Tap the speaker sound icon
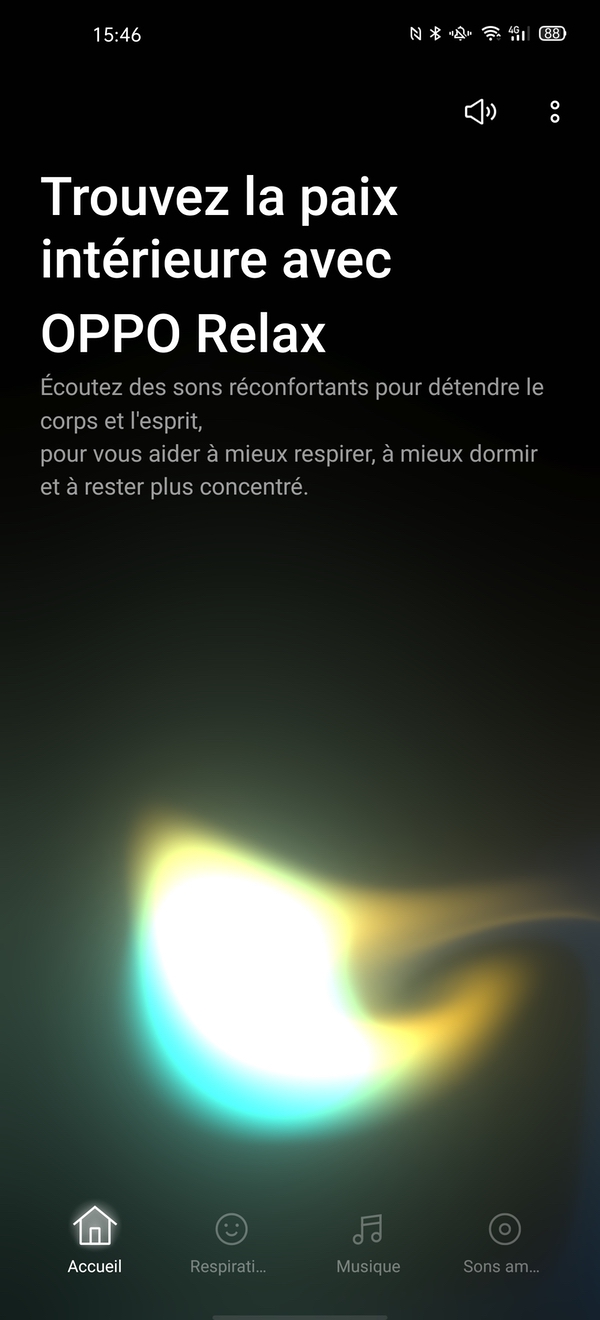The width and height of the screenshot is (600, 1320). point(480,112)
